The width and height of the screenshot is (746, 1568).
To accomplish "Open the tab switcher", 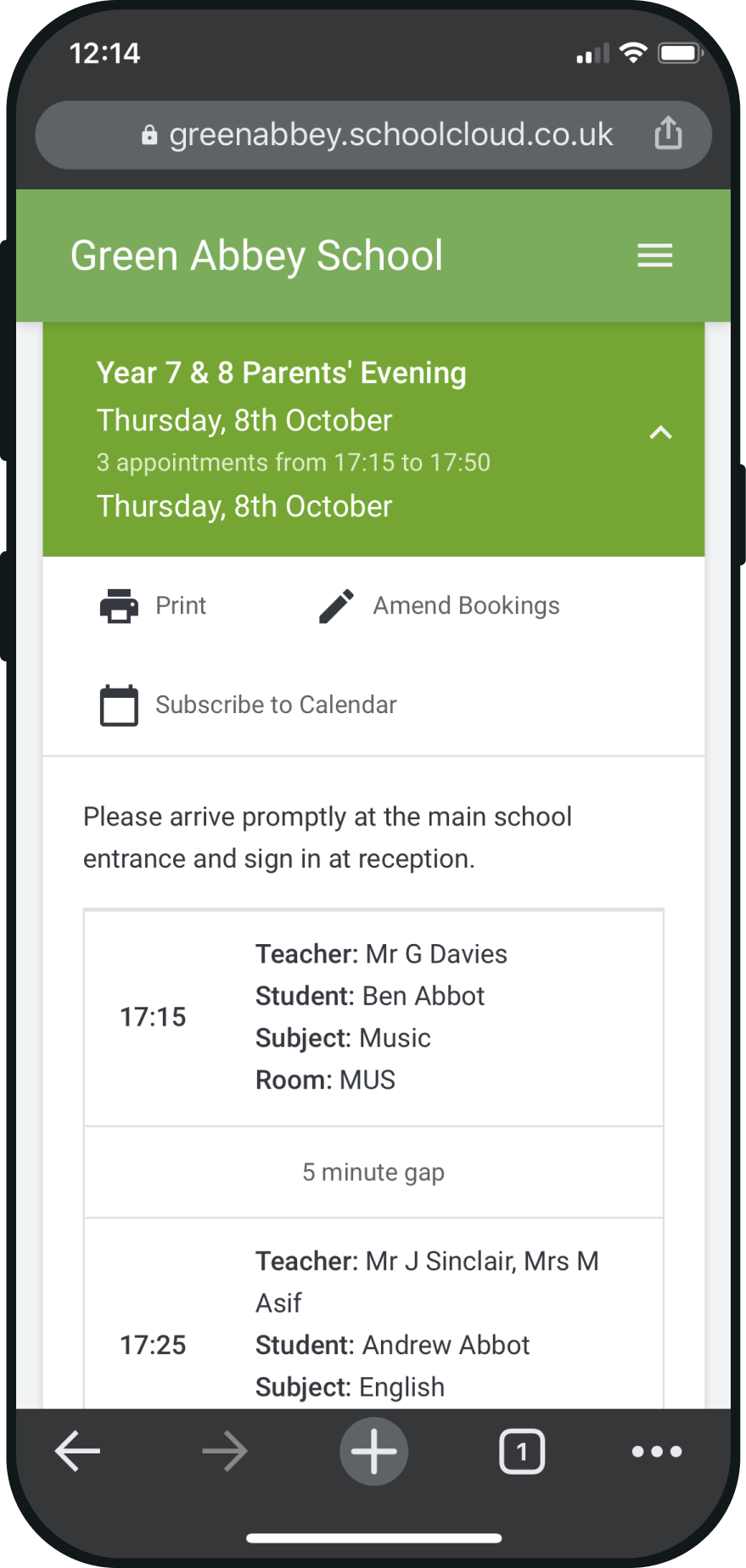I will tap(521, 1451).
